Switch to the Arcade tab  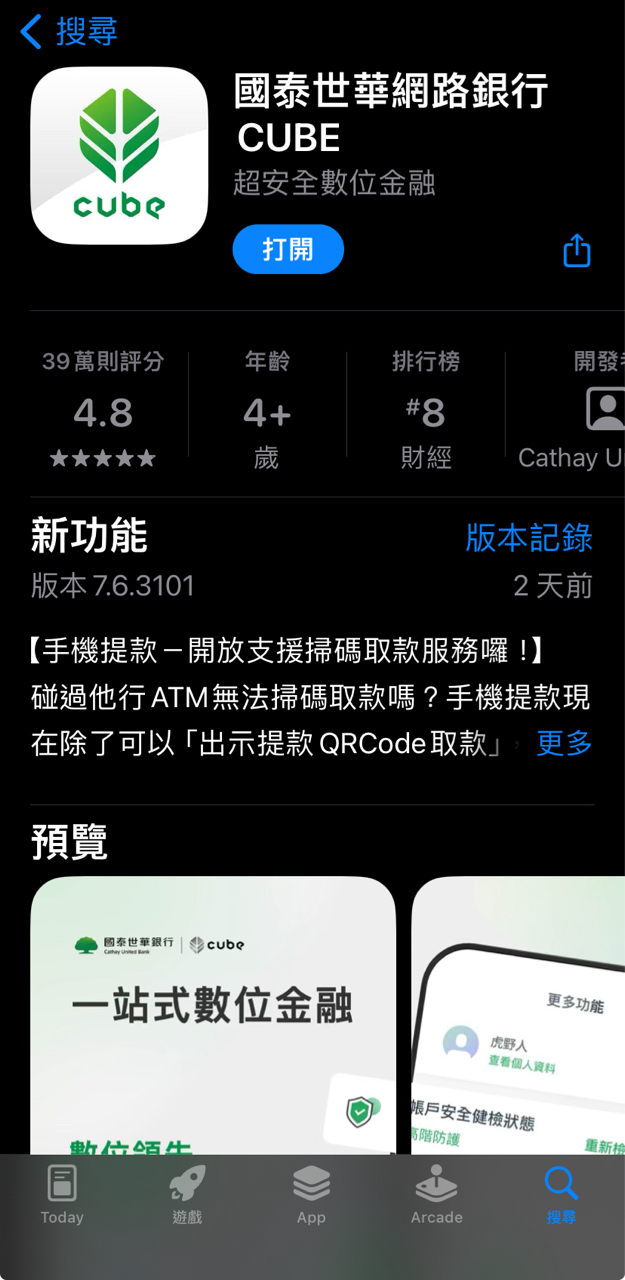coord(436,1194)
